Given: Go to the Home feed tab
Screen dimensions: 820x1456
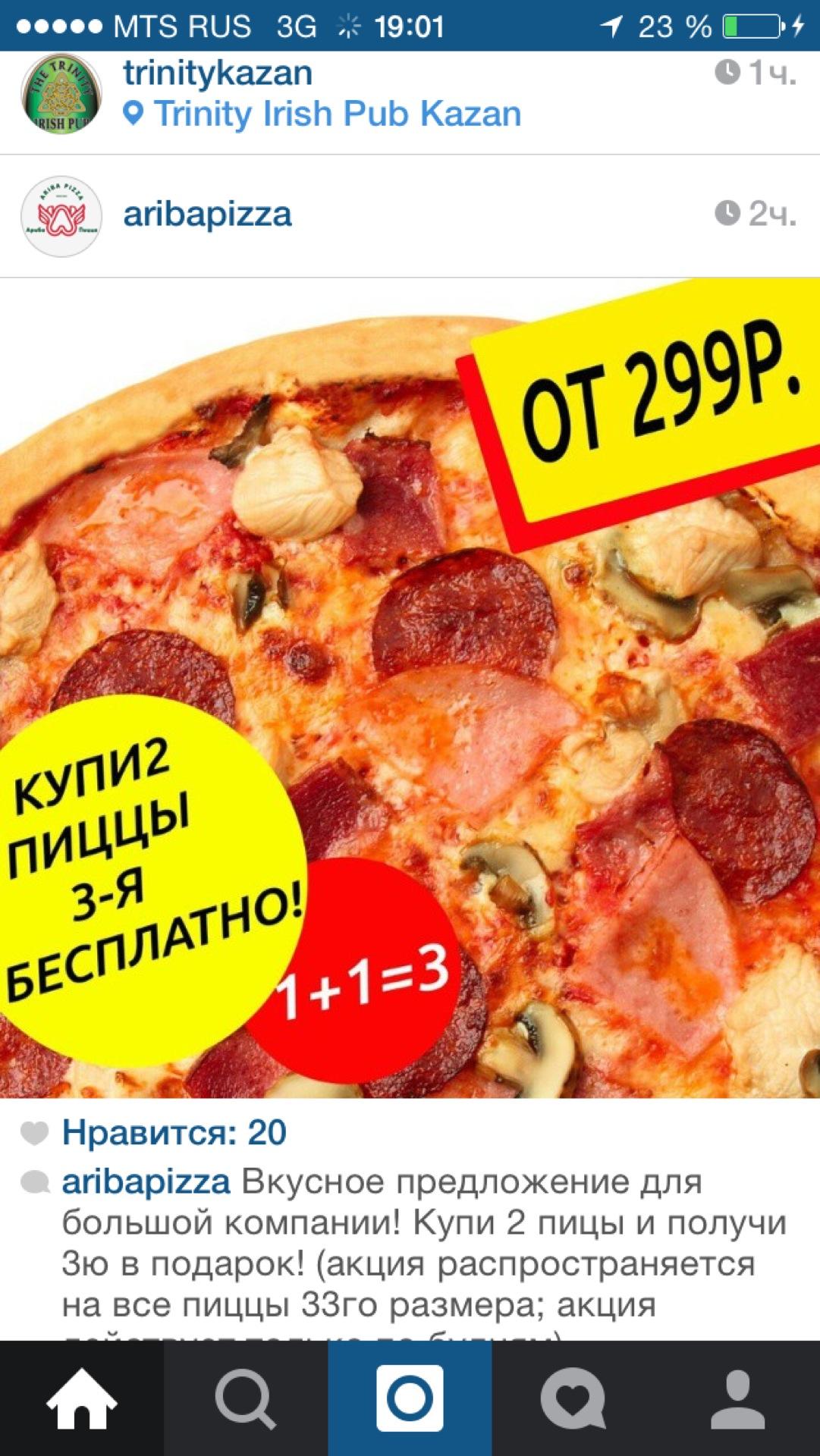Looking at the screenshot, I should (82, 1398).
